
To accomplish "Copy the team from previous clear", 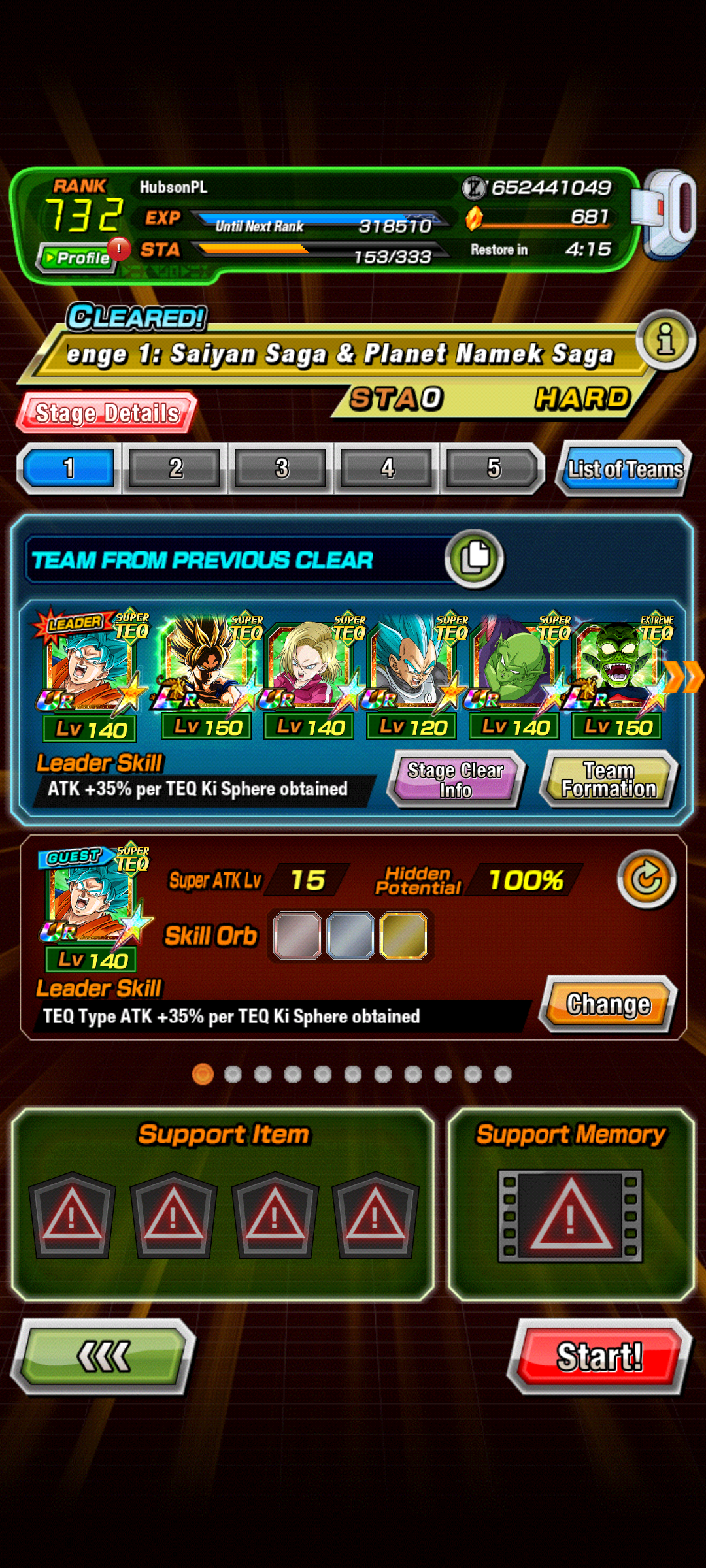I will [475, 559].
